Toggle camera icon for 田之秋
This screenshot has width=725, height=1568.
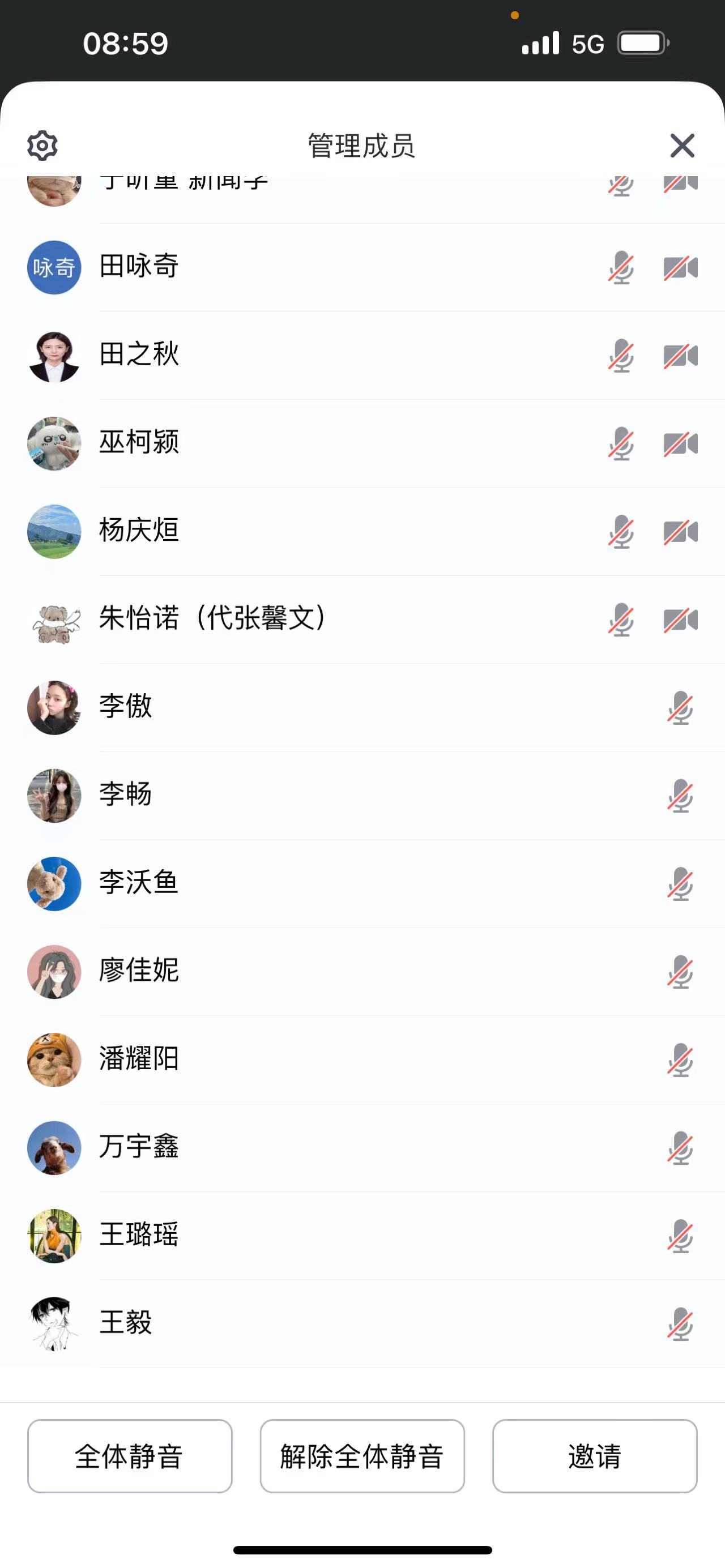(681, 356)
